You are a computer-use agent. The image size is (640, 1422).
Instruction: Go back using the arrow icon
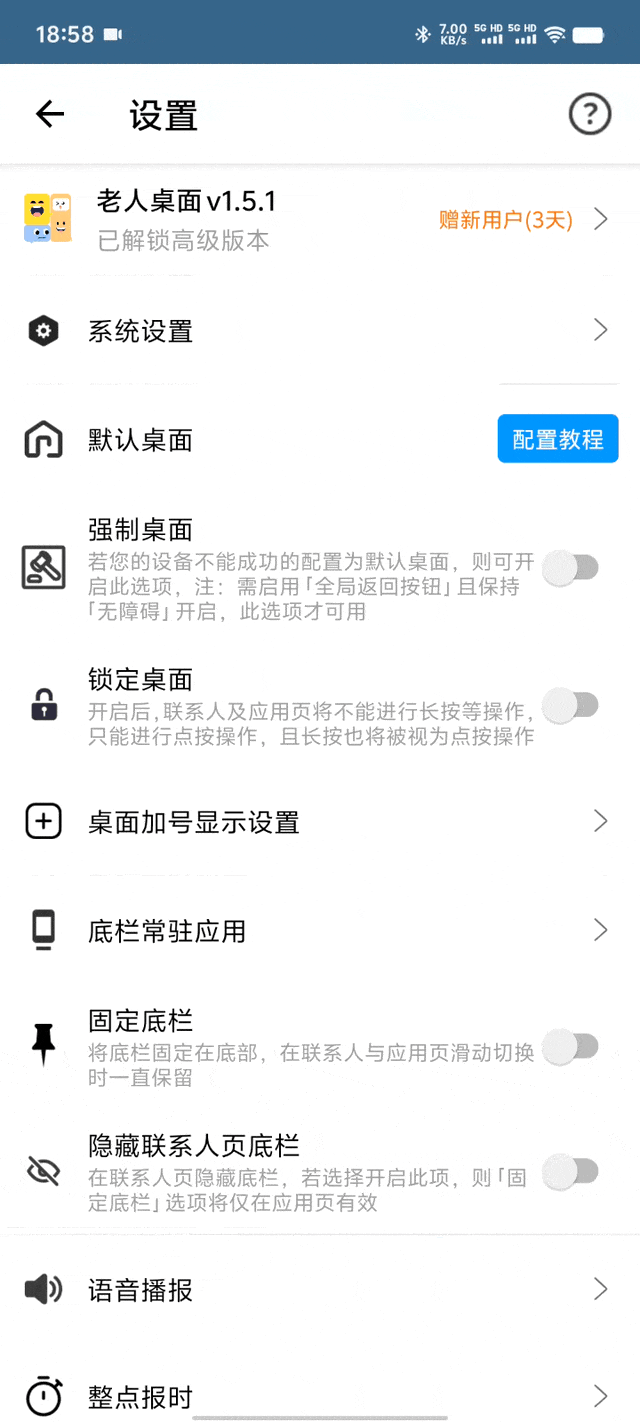[50, 115]
